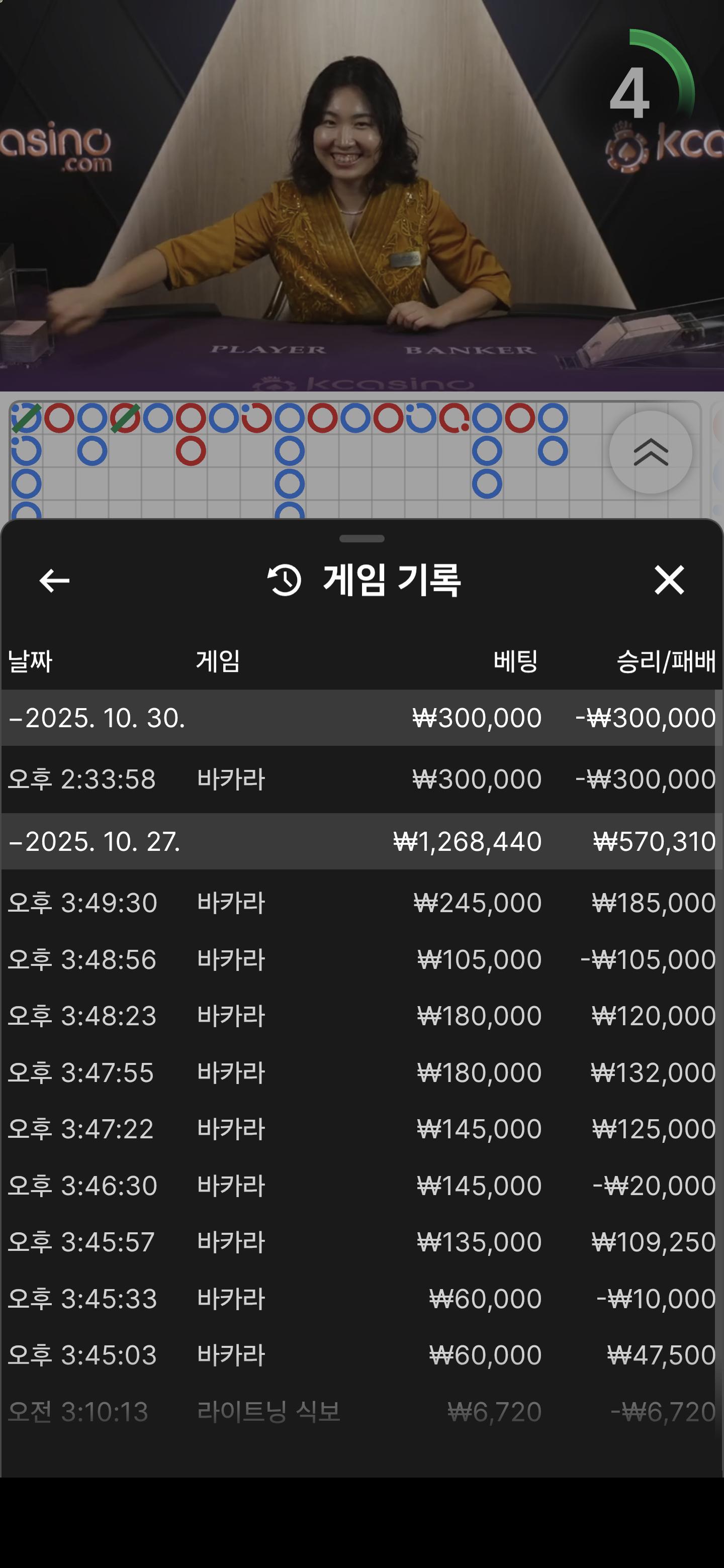The width and height of the screenshot is (724, 1568).
Task: Open the 오후 3:49:30 바카라 record
Action: [361, 902]
